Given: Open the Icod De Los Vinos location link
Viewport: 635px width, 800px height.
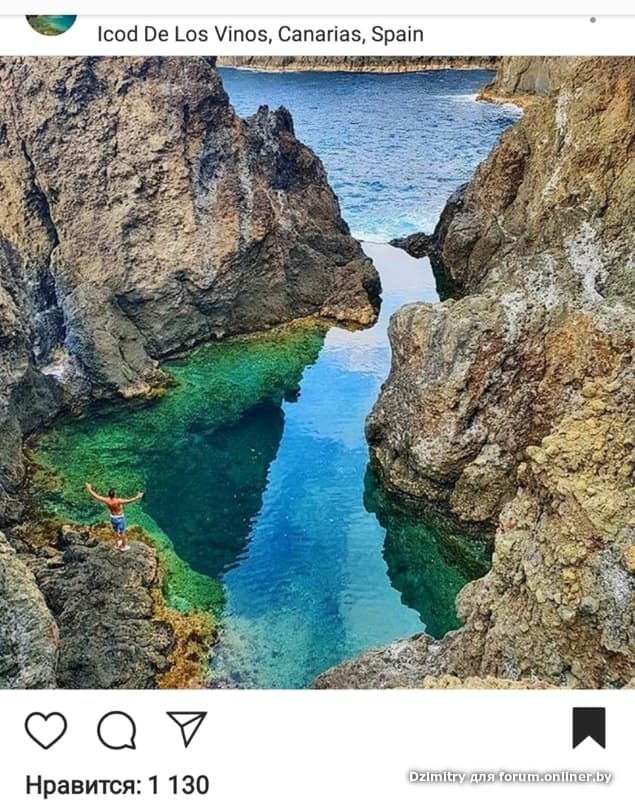Looking at the screenshot, I should 260,34.
